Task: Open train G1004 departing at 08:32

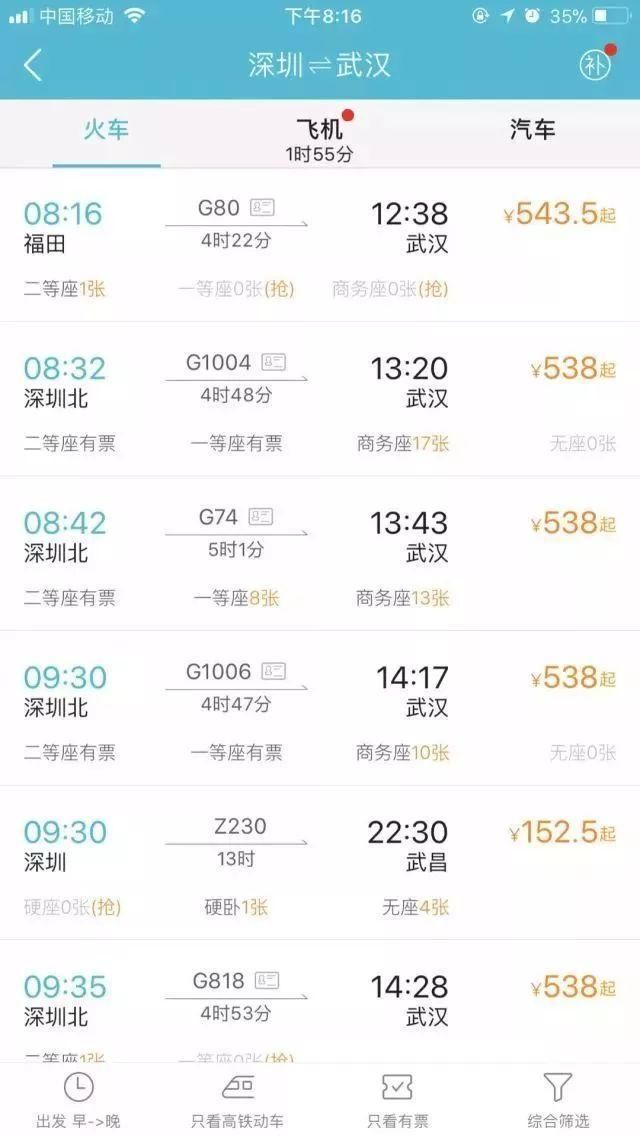Action: 320,400
